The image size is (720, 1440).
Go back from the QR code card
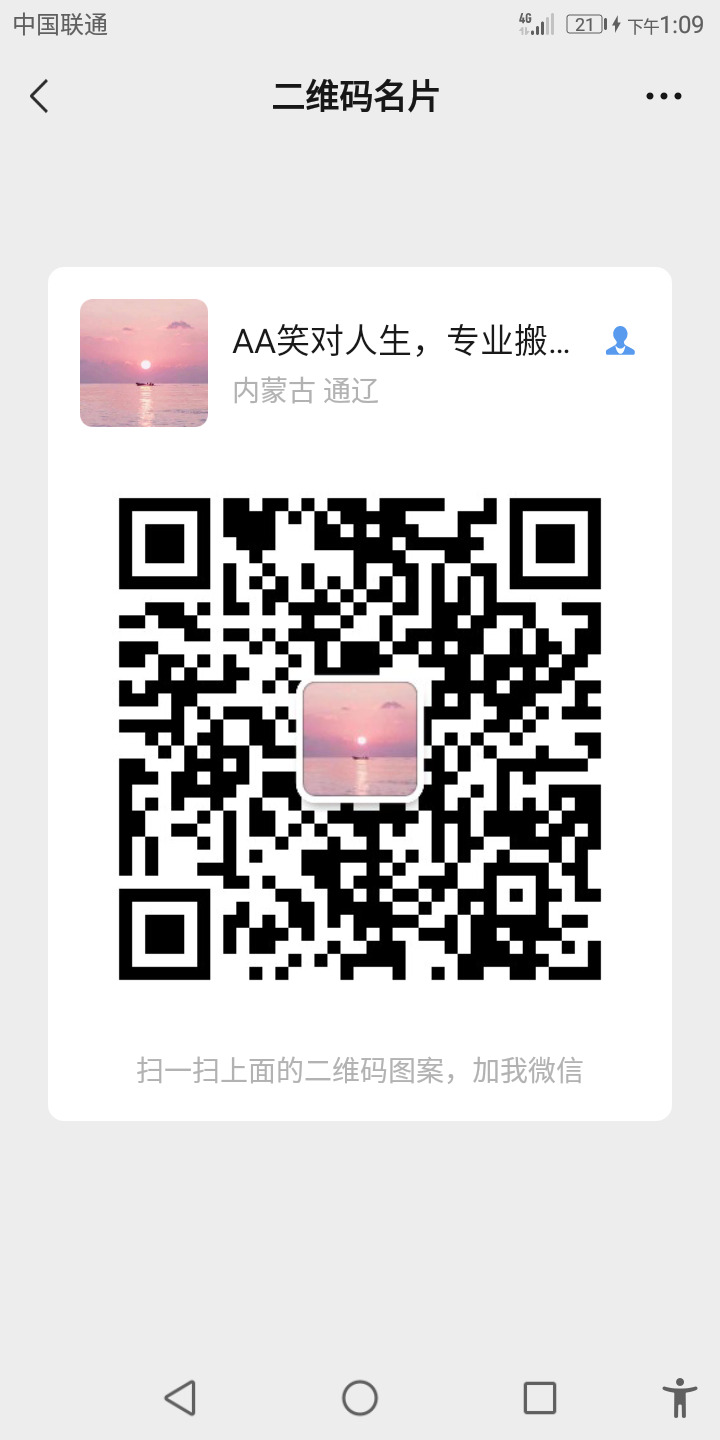tap(39, 97)
